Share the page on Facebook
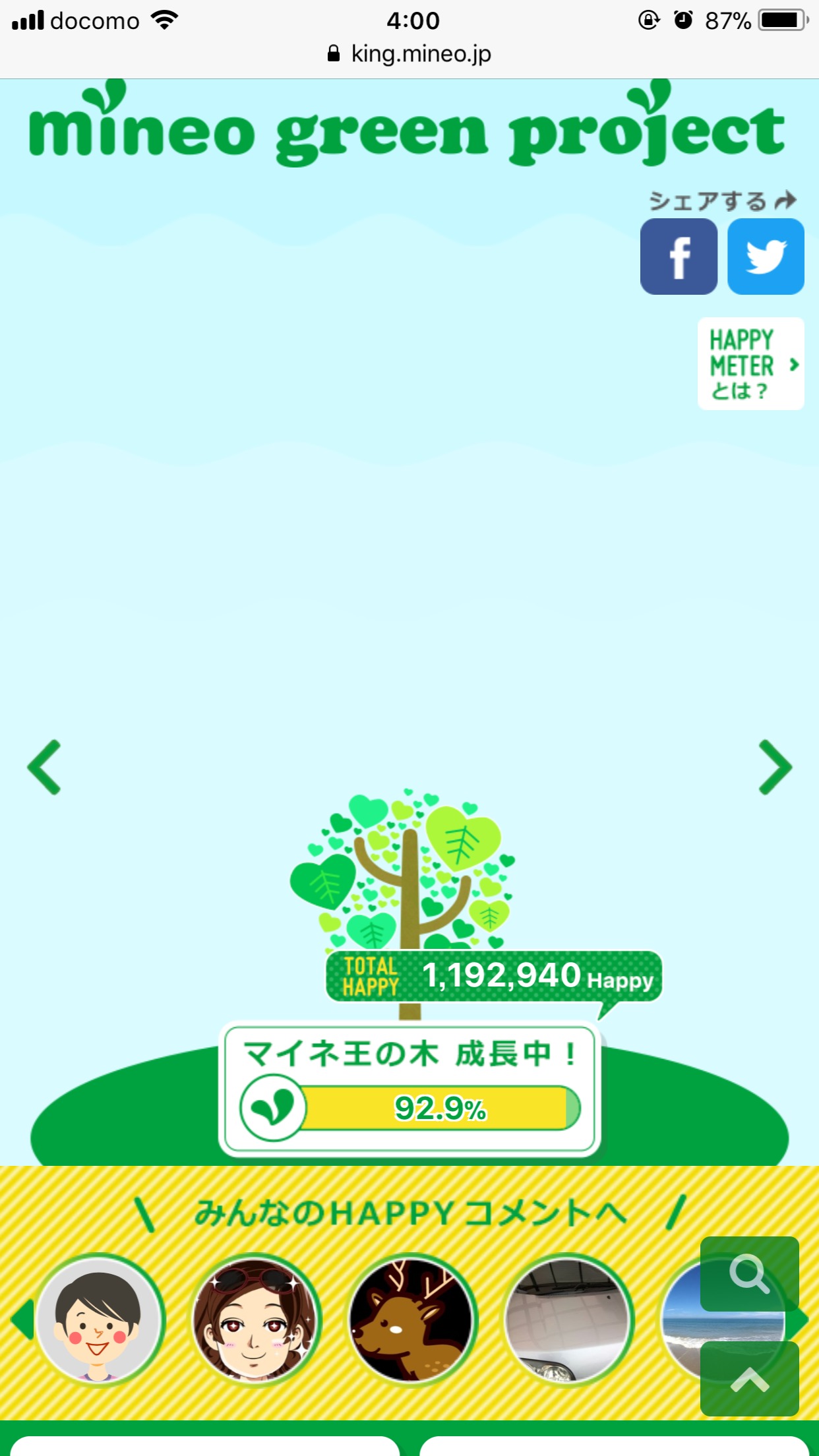This screenshot has width=819, height=1456. [679, 257]
